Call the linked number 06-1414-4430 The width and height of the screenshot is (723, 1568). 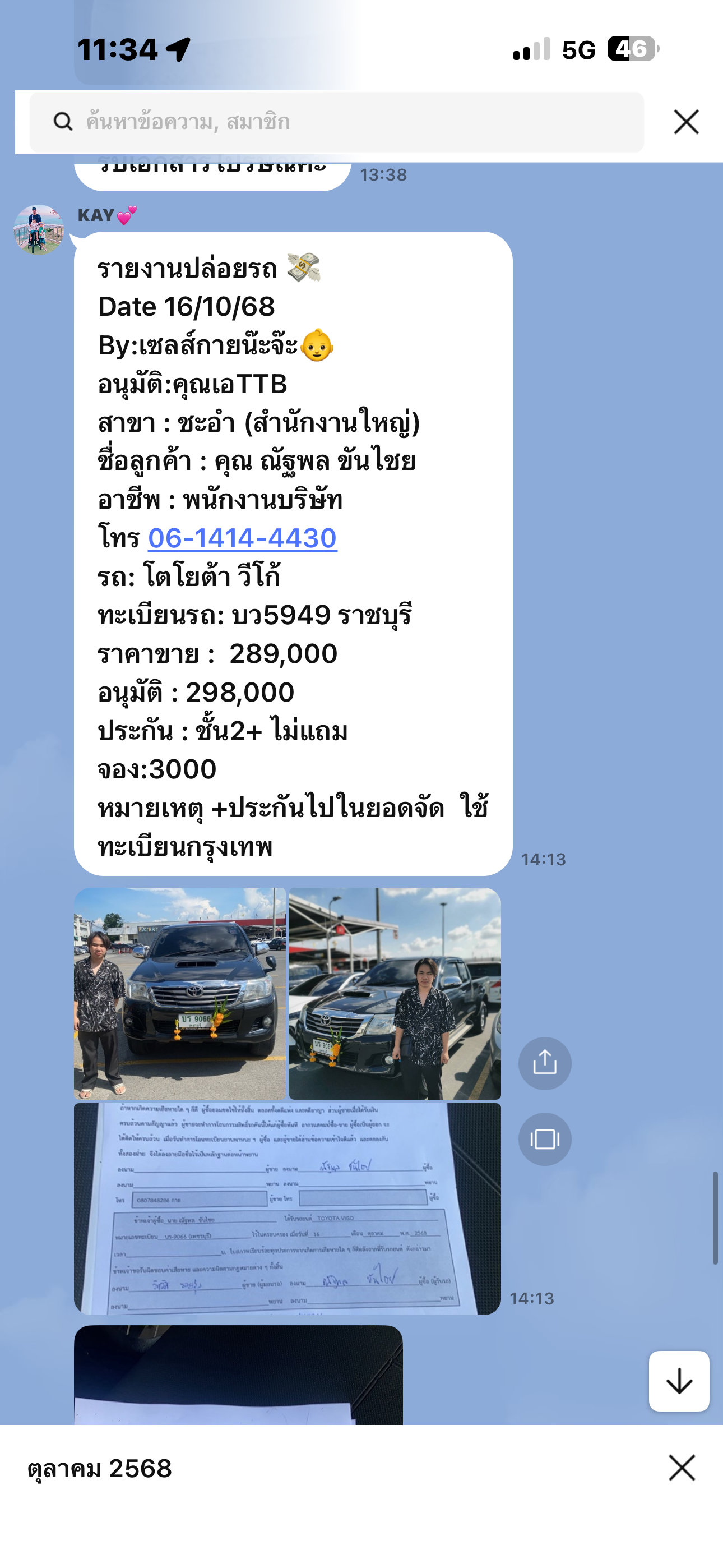coord(242,538)
